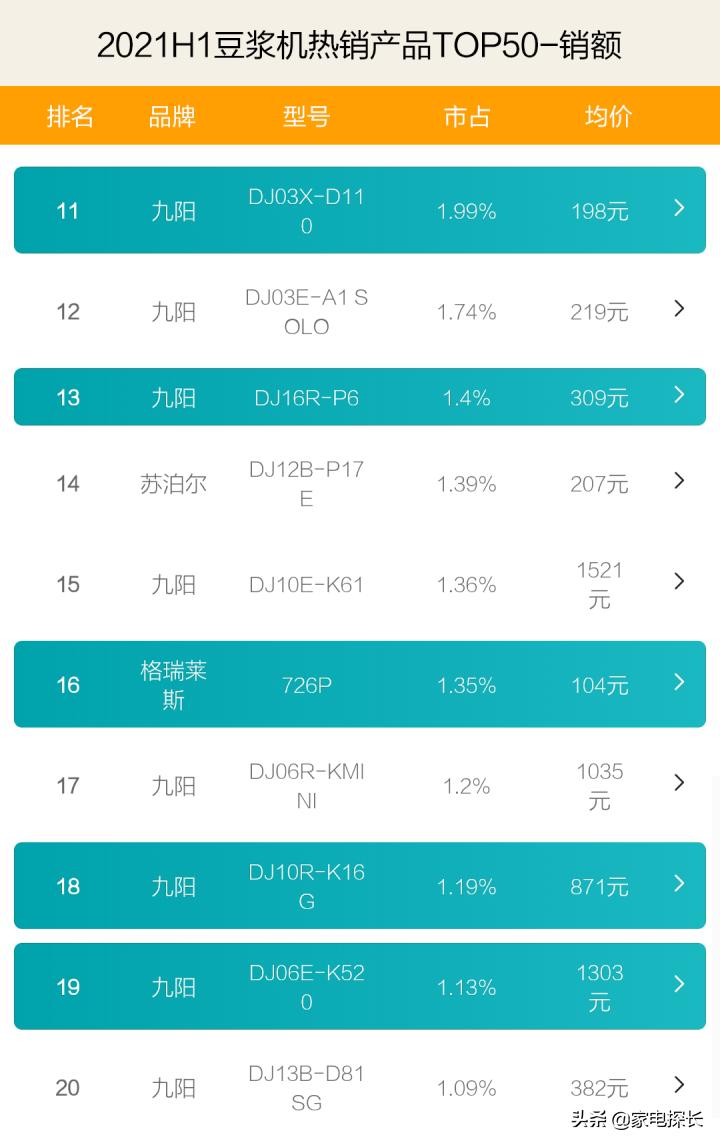The image size is (720, 1145).
Task: Open details arrow for 苏泊尔 DJ12B-P17E
Action: click(678, 482)
